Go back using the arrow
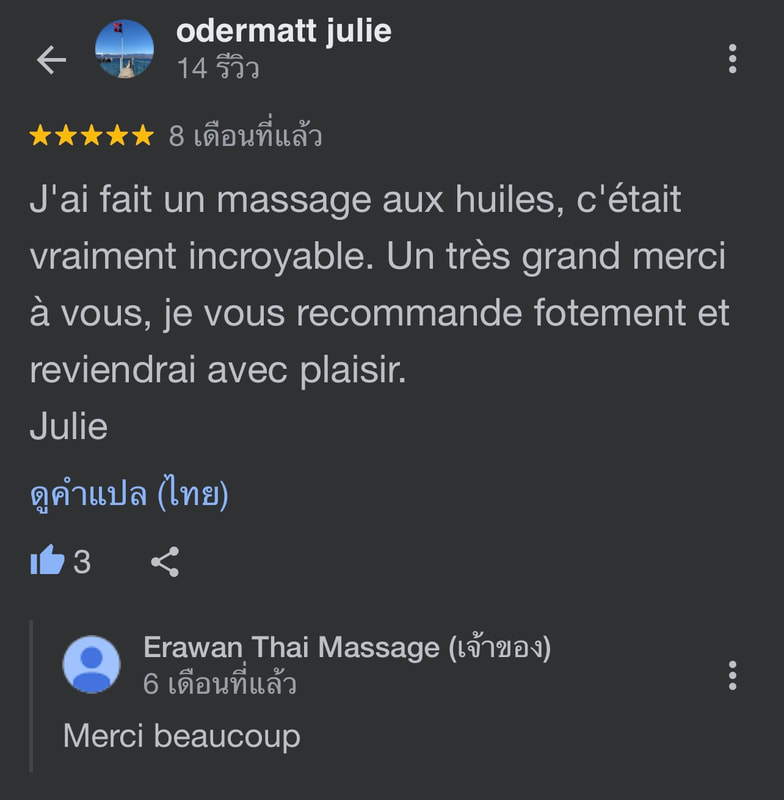Screen dimensions: 784x800 [x=51, y=60]
